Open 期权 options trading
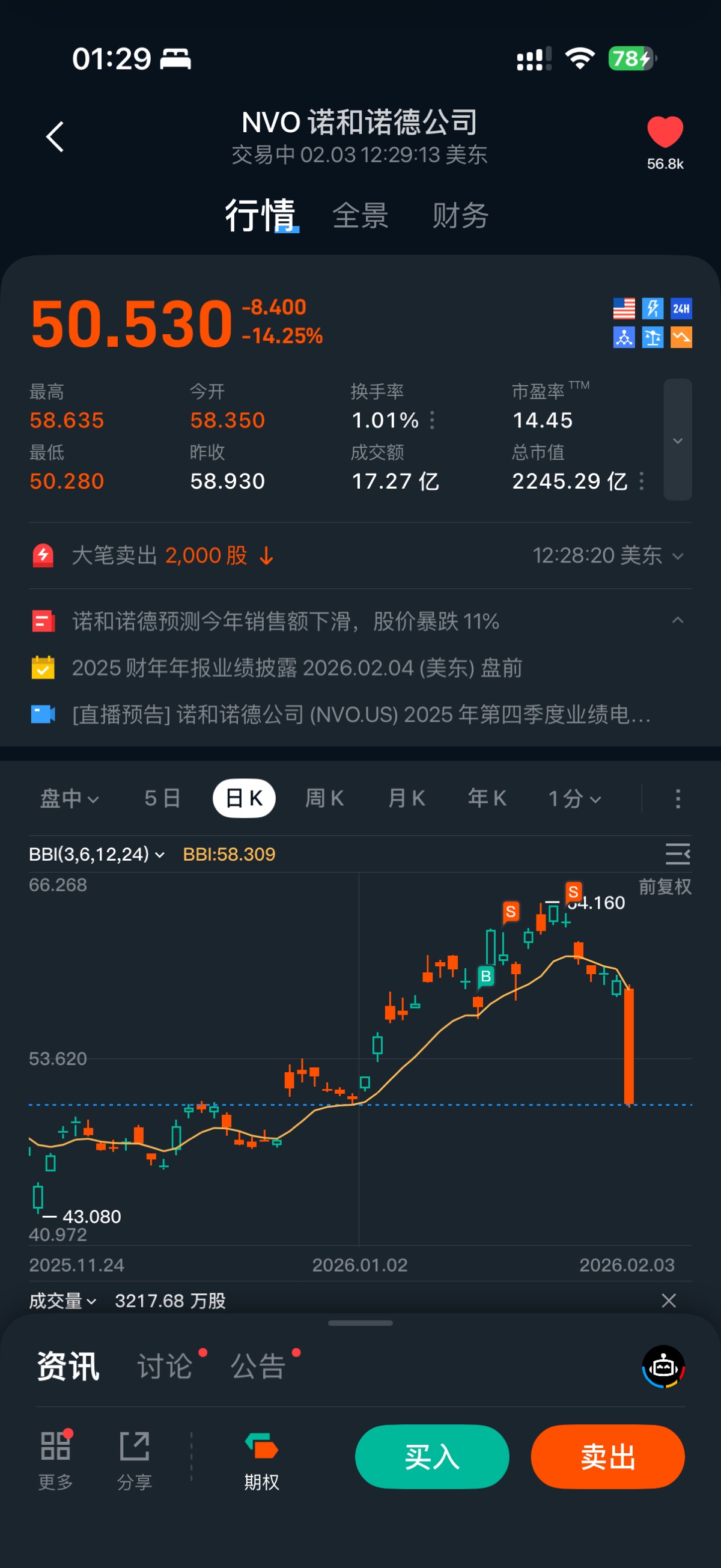Viewport: 721px width, 1568px height. [261, 1461]
